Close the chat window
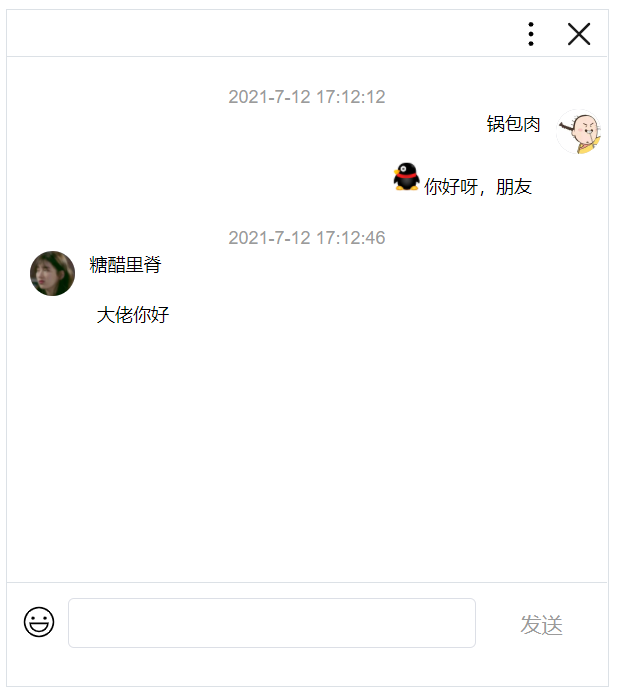The width and height of the screenshot is (628, 699). click(x=579, y=34)
